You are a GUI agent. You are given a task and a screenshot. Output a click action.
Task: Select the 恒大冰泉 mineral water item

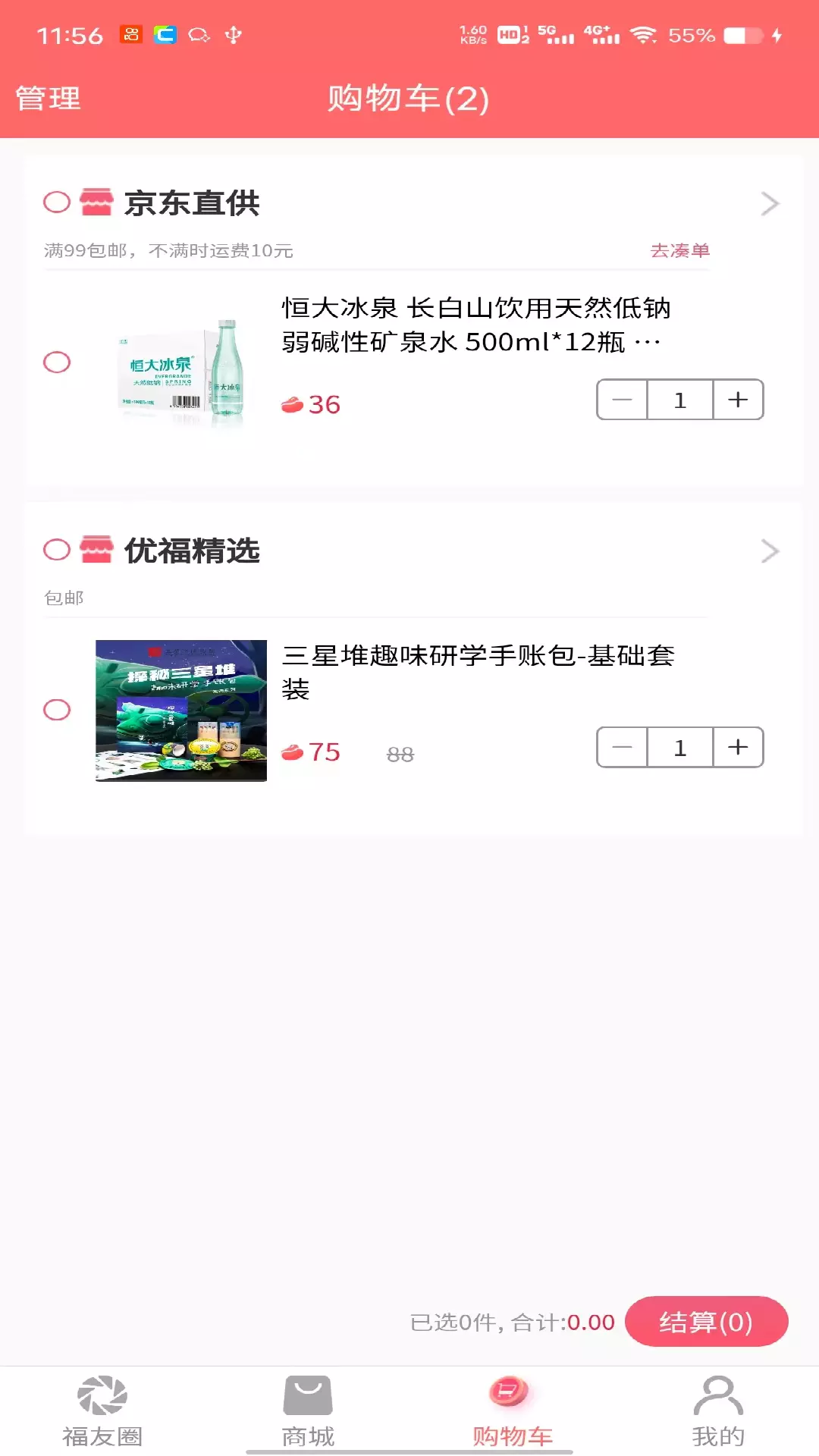point(57,362)
